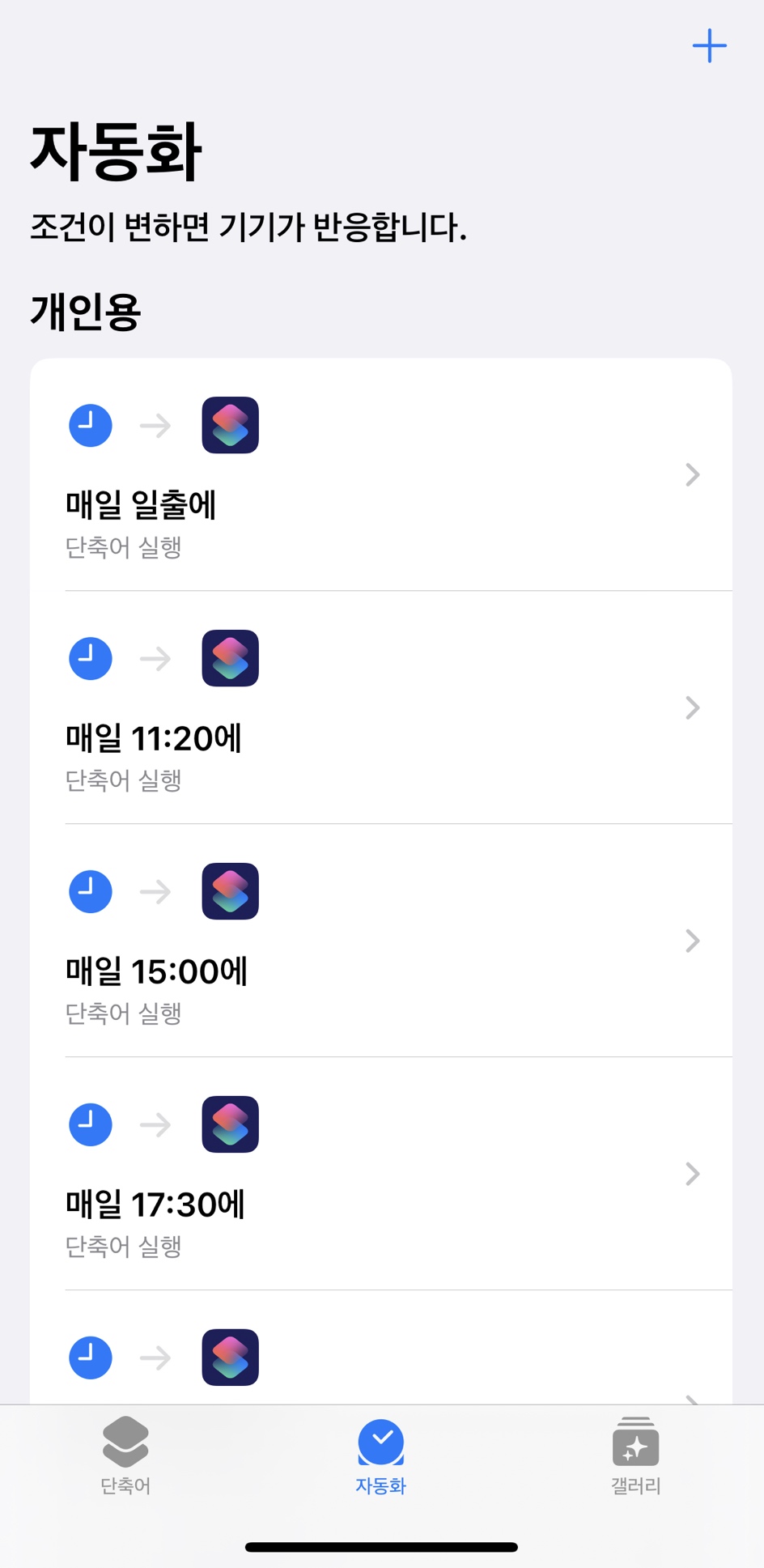764x1568 pixels.
Task: Open the 매일 15:00에 automation
Action: (x=380, y=941)
